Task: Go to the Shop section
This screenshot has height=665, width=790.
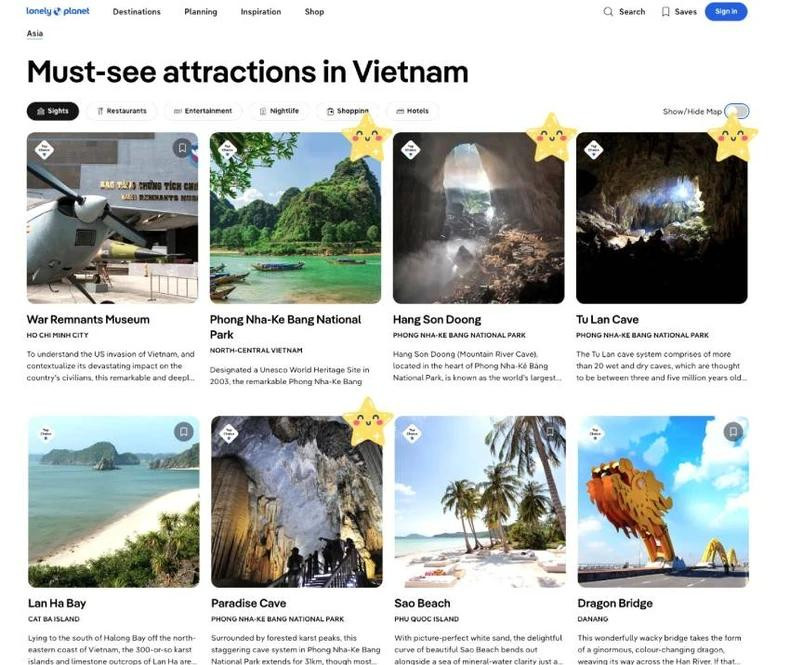Action: (x=314, y=12)
